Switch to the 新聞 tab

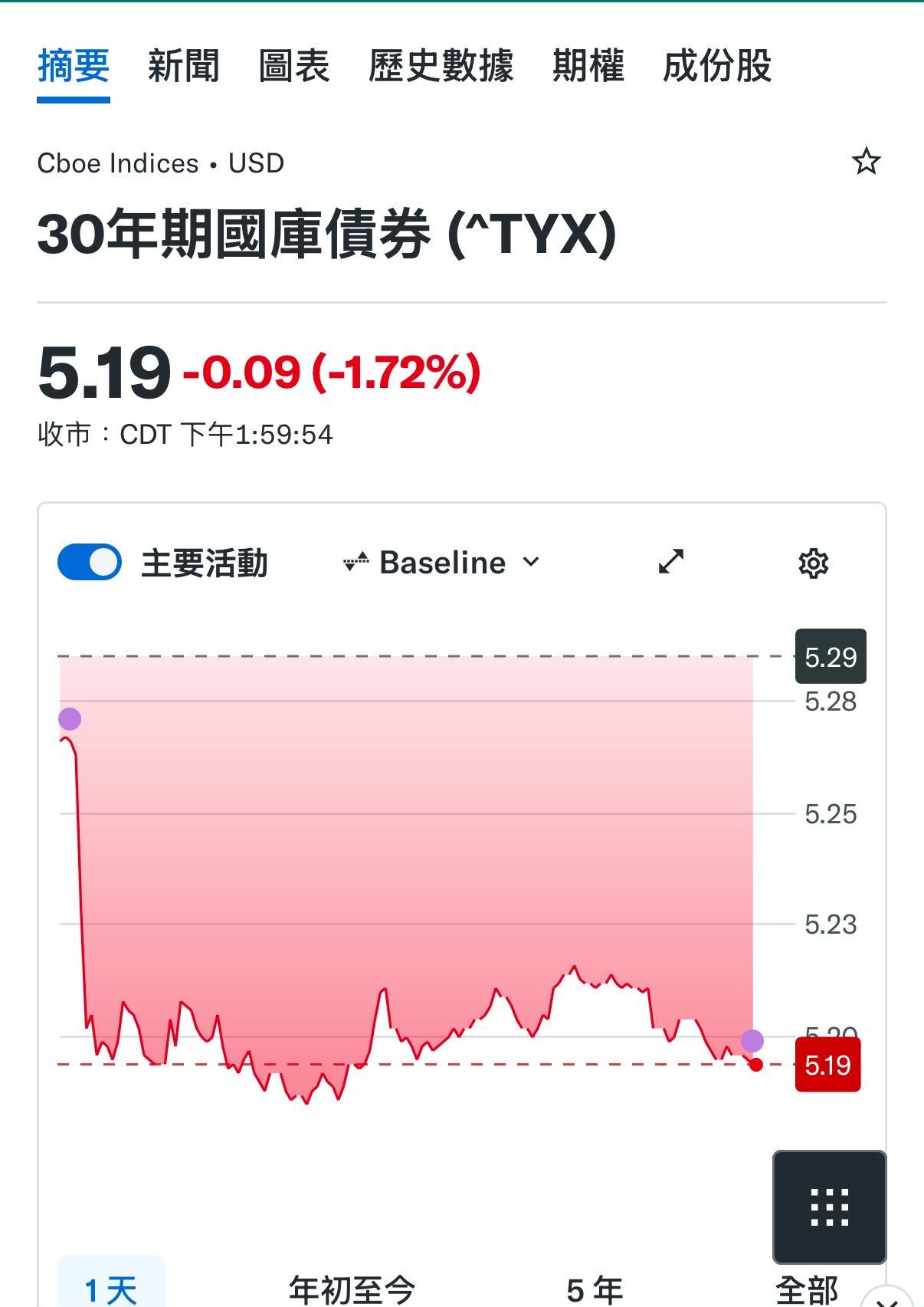pyautogui.click(x=184, y=66)
